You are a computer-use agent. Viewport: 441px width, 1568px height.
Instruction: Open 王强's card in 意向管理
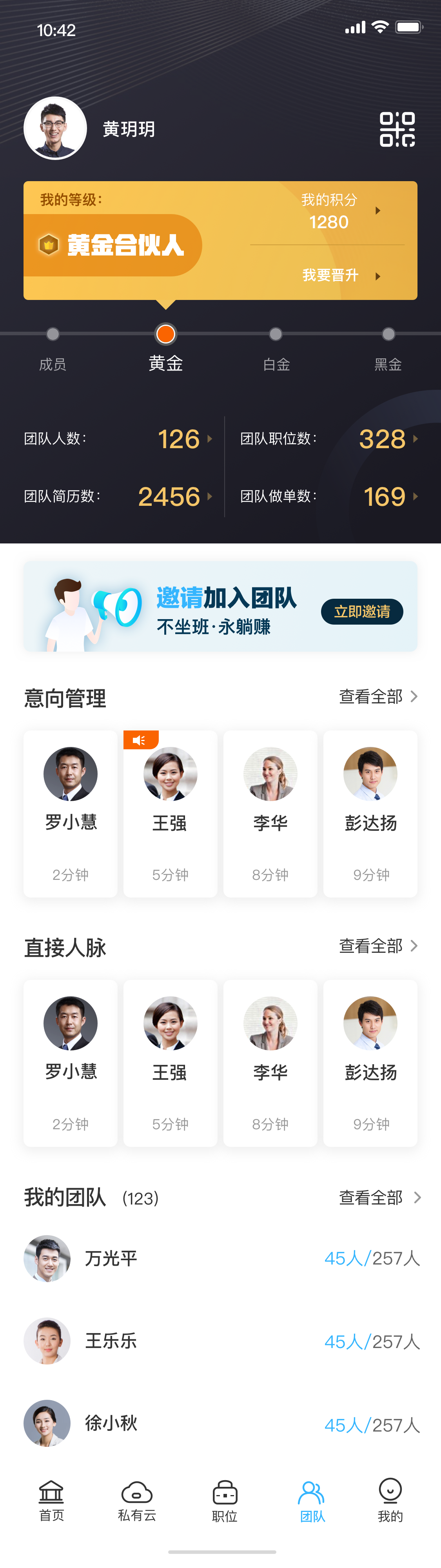tap(170, 813)
